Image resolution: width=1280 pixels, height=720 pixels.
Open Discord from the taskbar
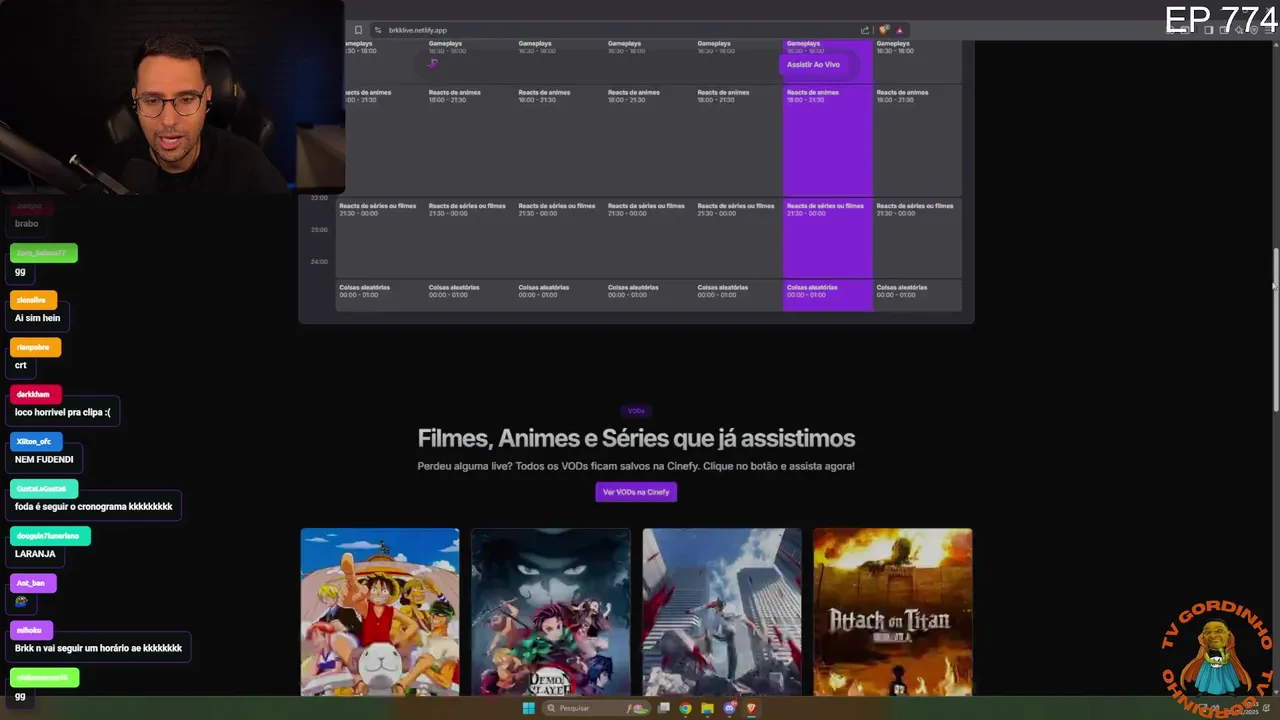click(729, 708)
